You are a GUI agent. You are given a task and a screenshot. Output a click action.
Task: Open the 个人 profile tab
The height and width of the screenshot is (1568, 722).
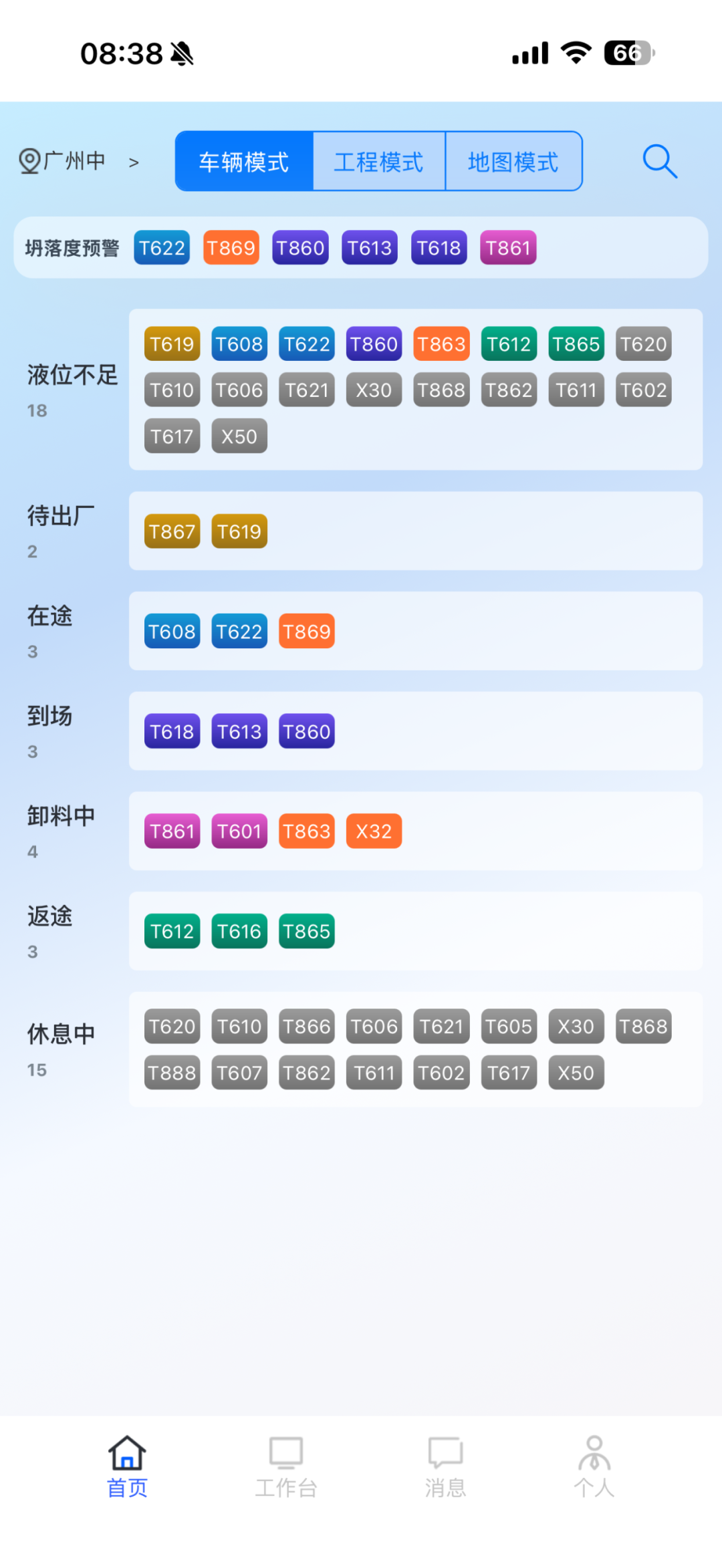594,1467
